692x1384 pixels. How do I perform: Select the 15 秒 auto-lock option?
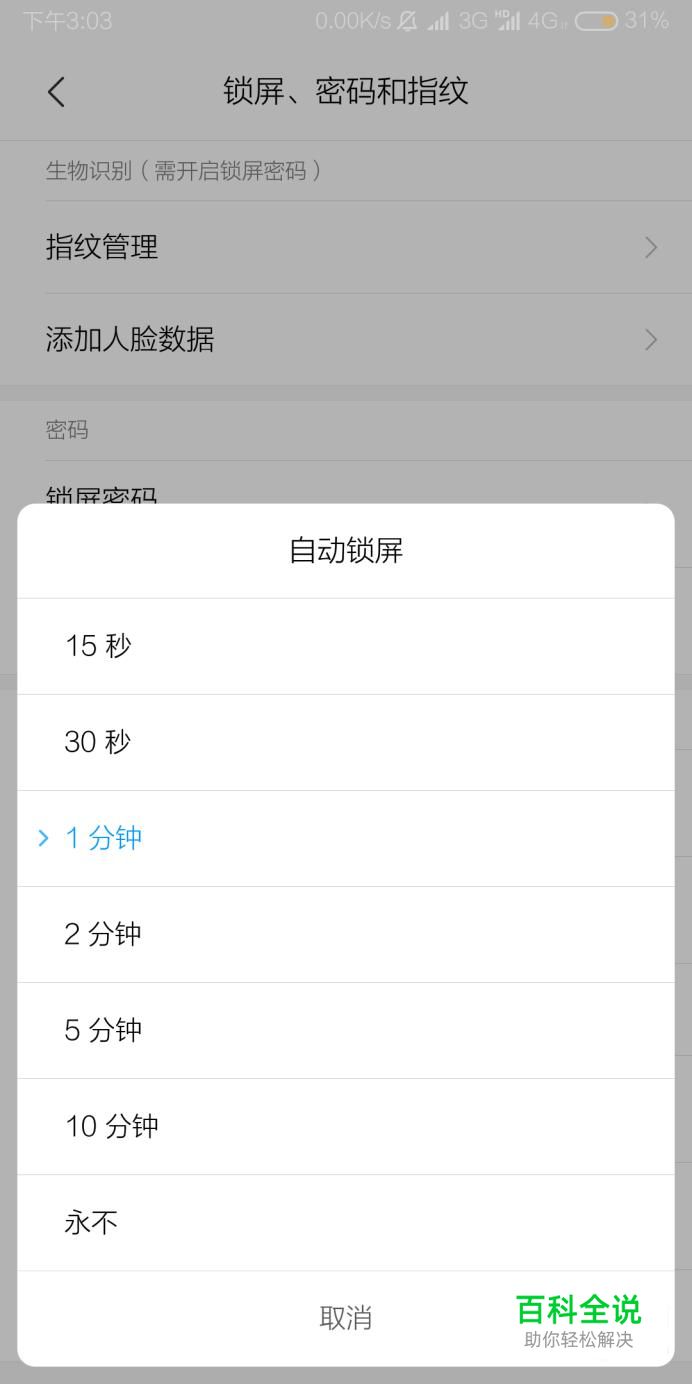click(346, 646)
